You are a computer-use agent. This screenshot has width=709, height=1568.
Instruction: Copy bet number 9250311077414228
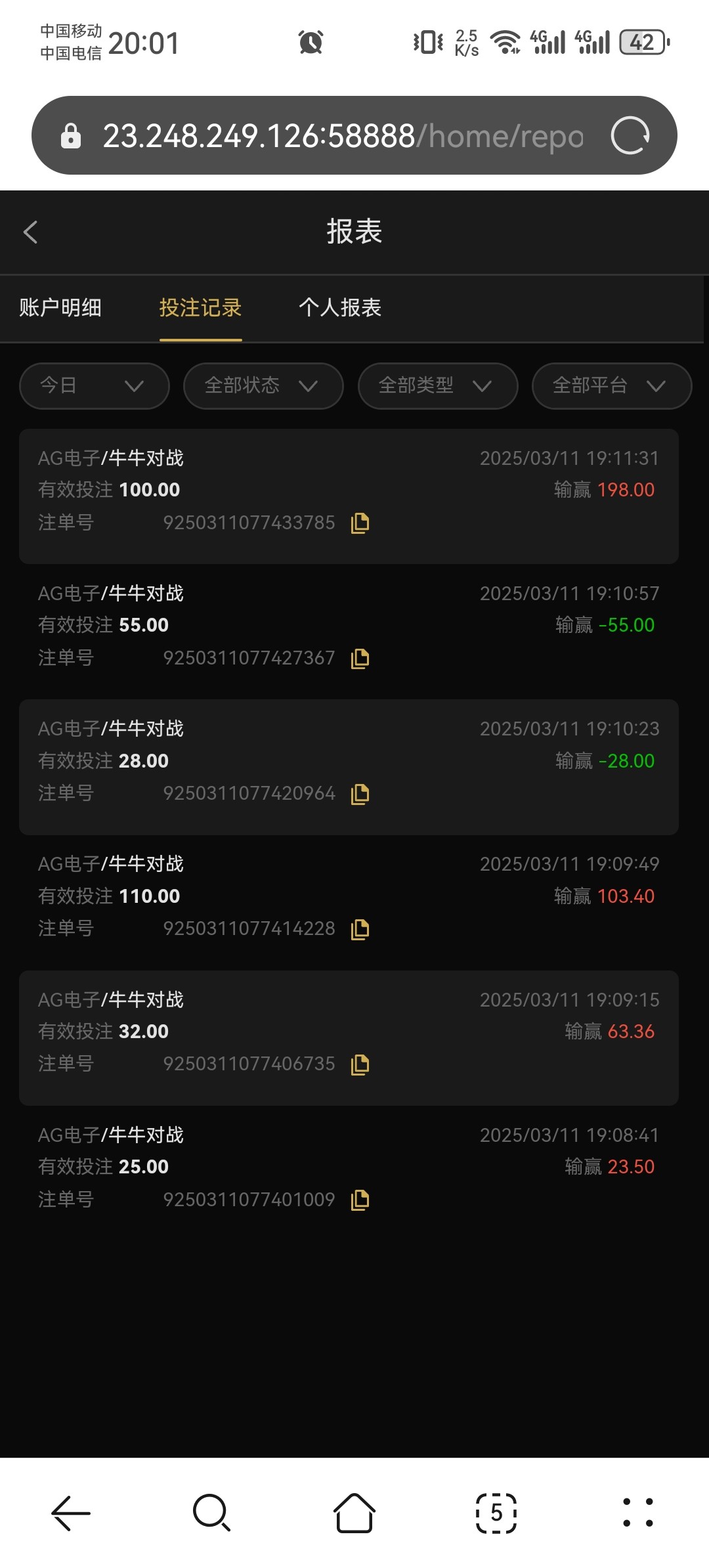360,929
